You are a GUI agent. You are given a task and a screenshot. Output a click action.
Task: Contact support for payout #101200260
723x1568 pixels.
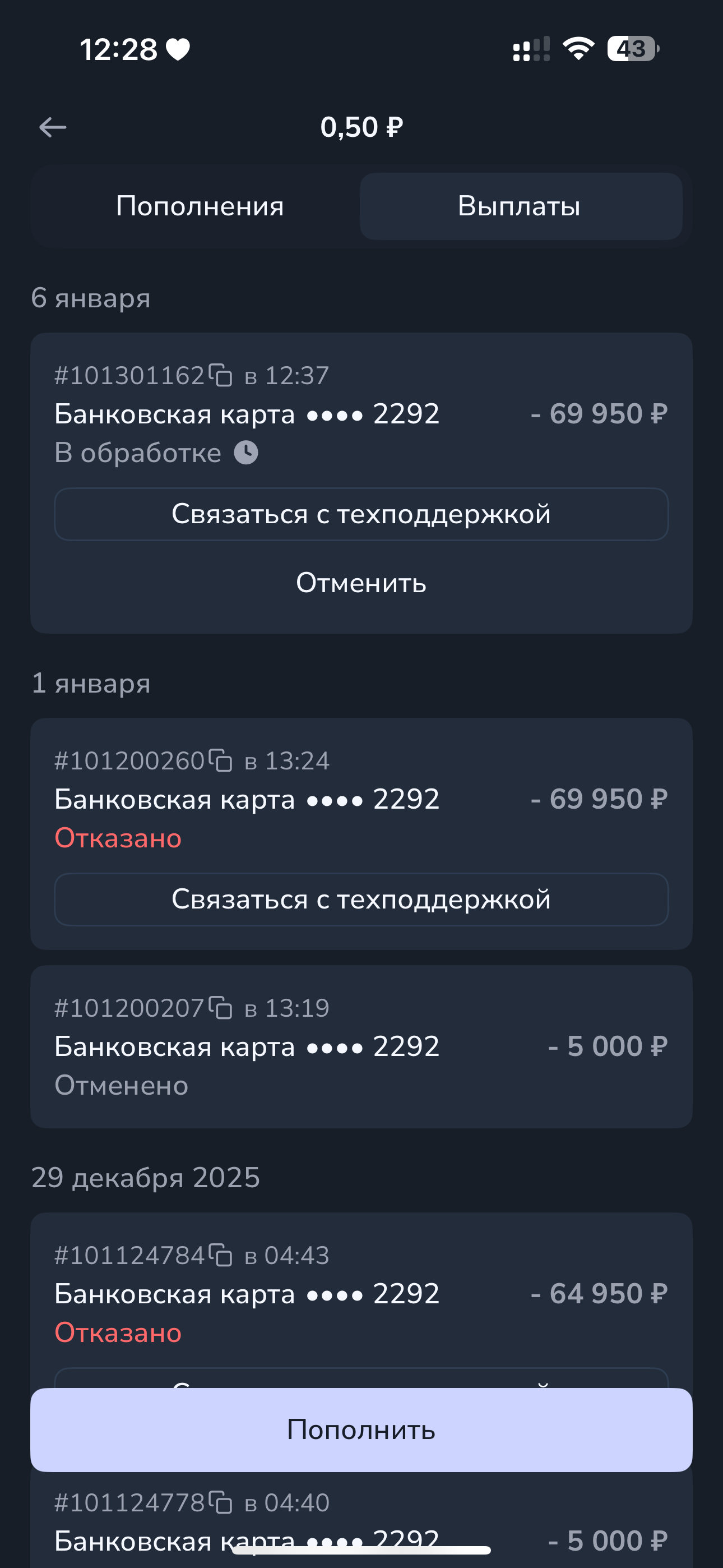361,900
